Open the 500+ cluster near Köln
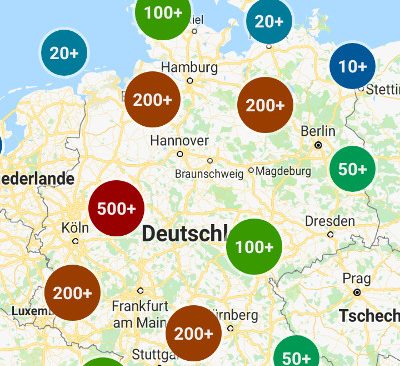This screenshot has width=400, height=366. pos(116,208)
